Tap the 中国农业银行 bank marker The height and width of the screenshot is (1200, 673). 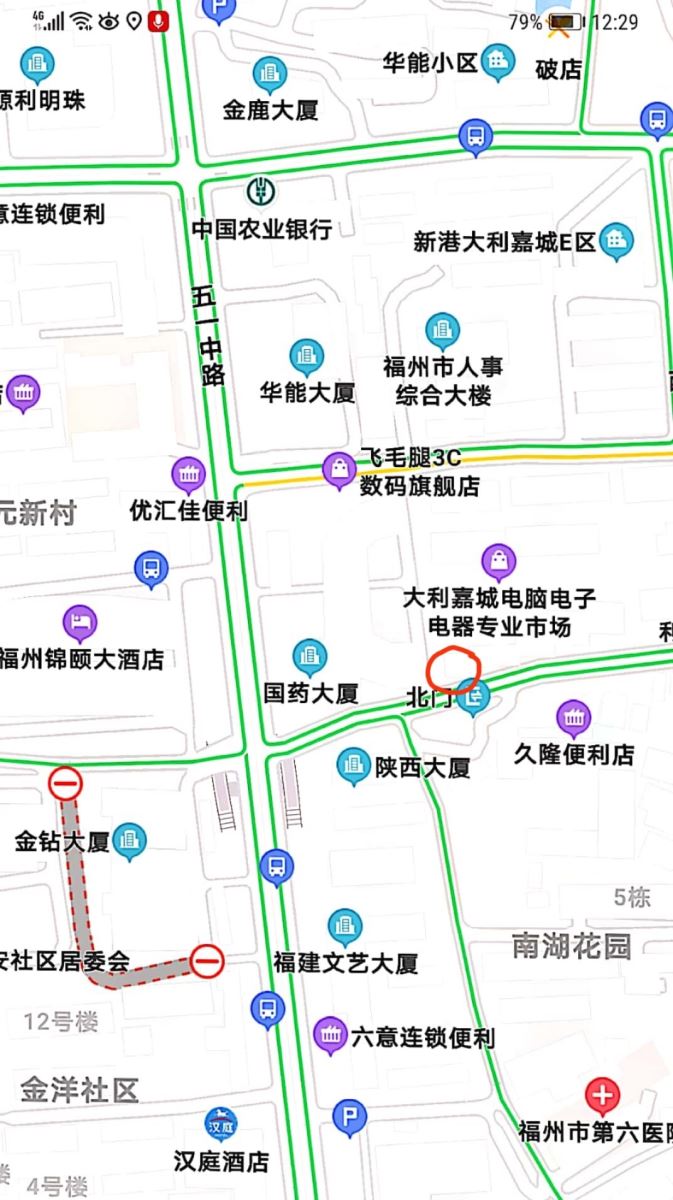262,189
